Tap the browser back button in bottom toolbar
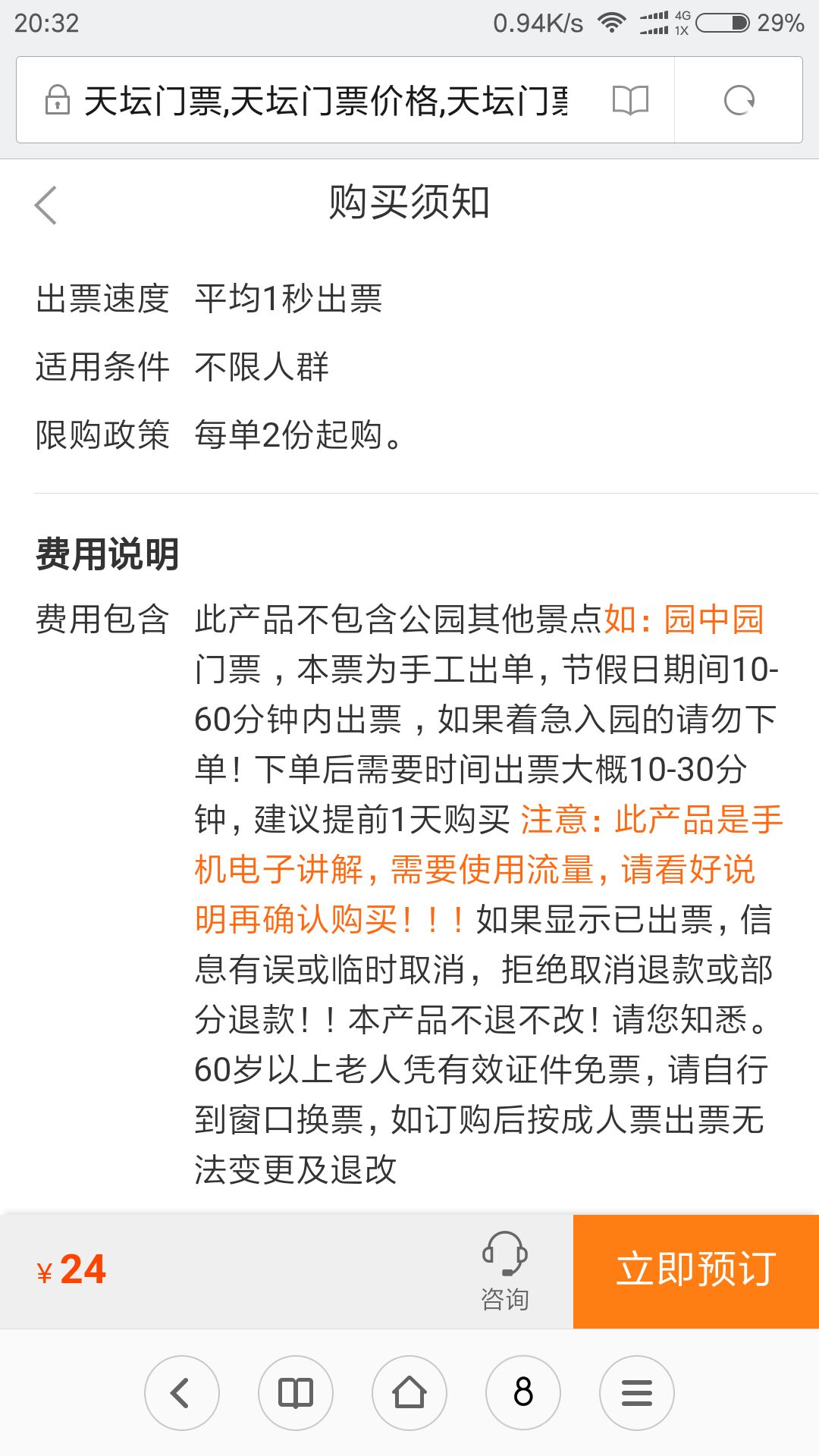 182,1393
